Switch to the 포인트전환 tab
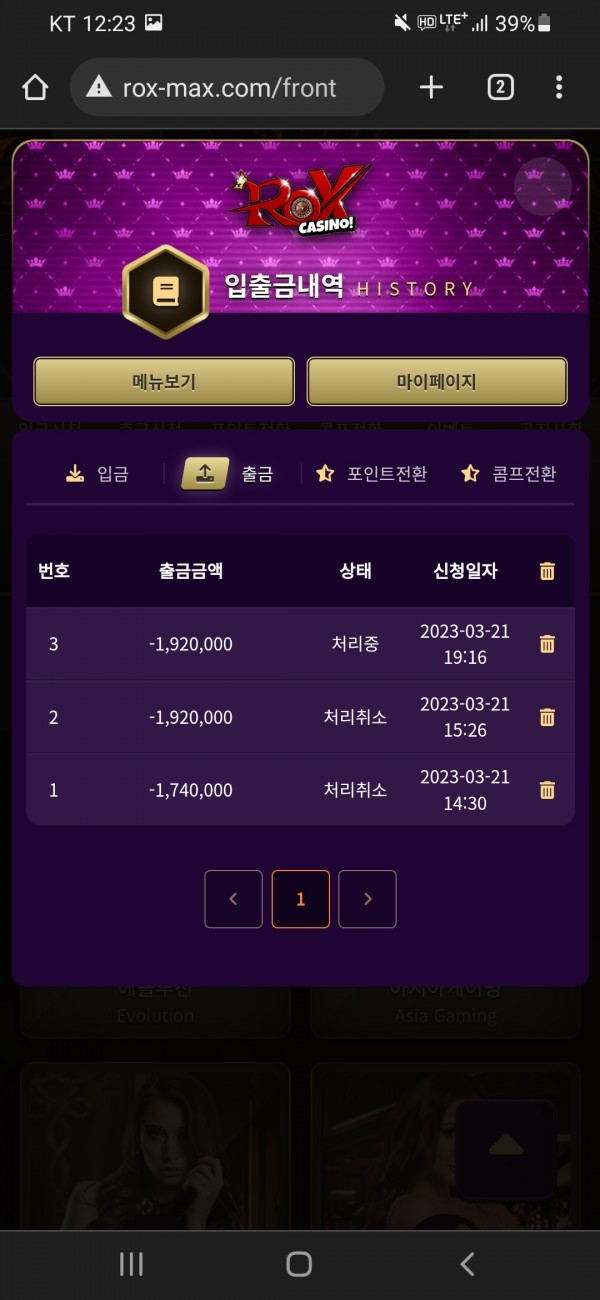Screen dimensions: 600x1300 click(372, 474)
